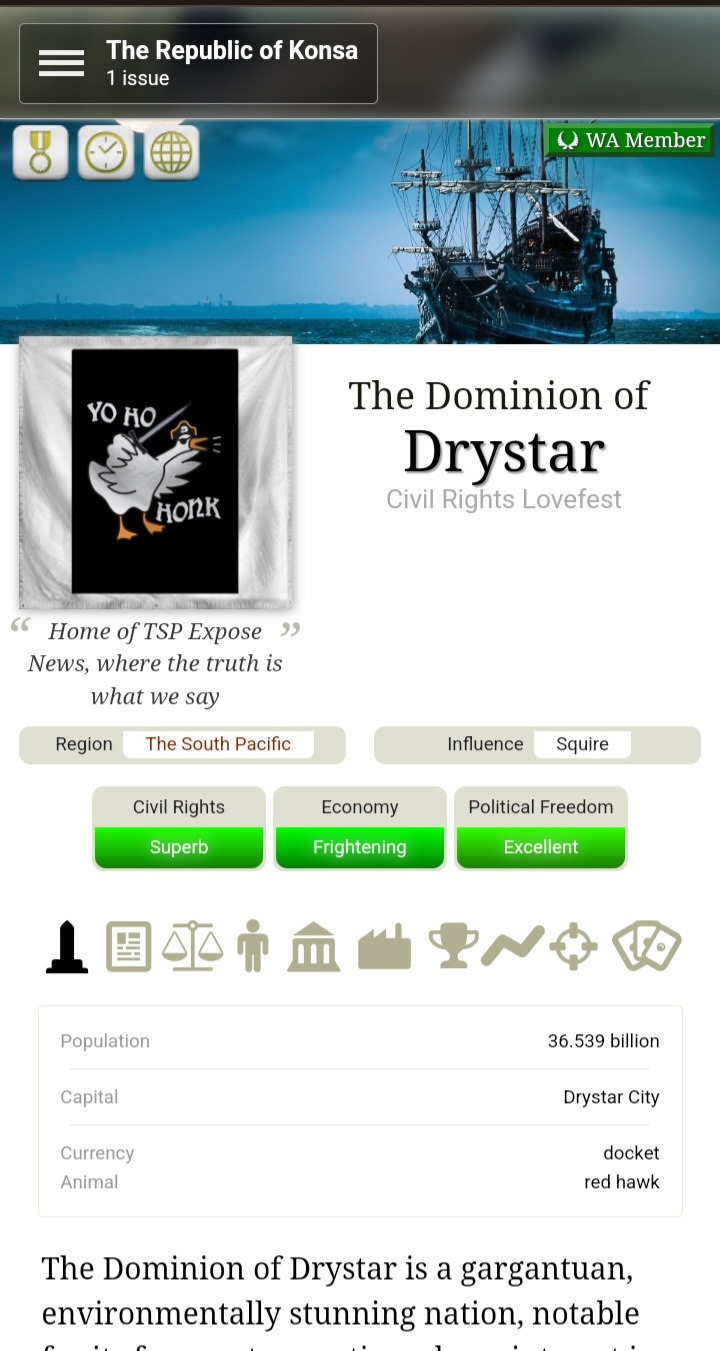The image size is (720, 1351).
Task: Tap the clock icon button
Action: 106,153
